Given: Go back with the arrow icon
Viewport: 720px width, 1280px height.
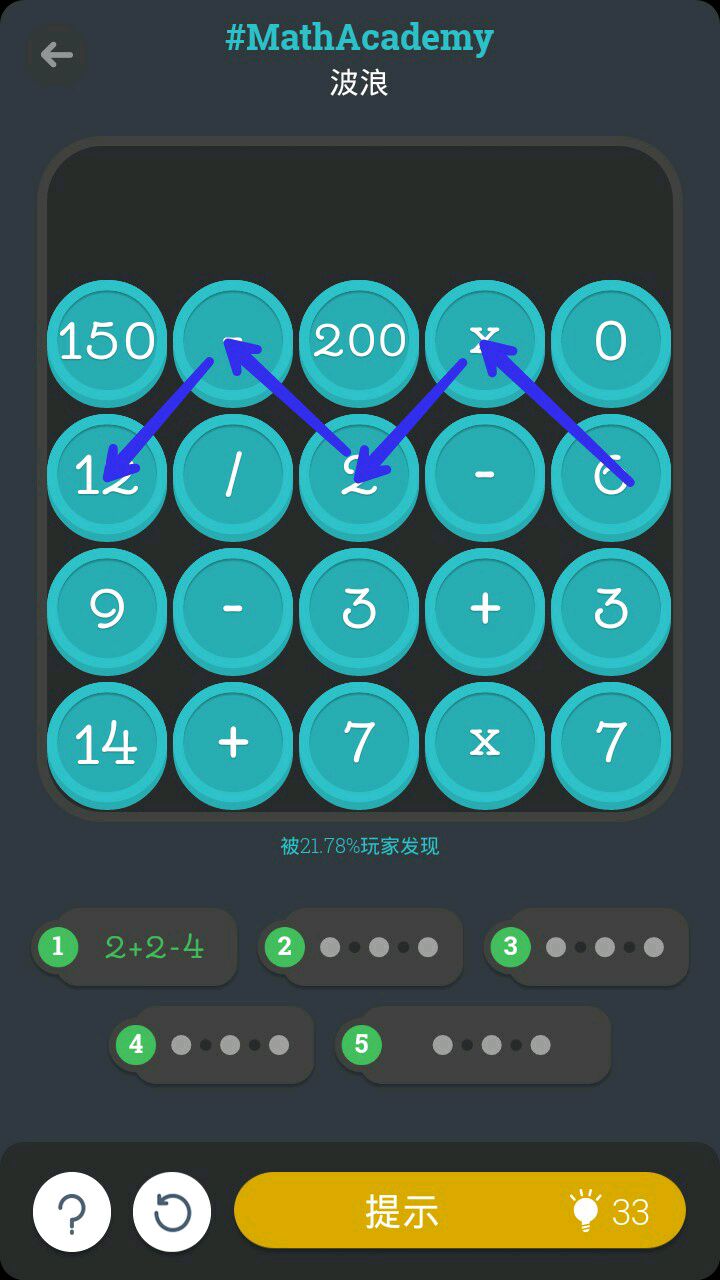Looking at the screenshot, I should 56,54.
